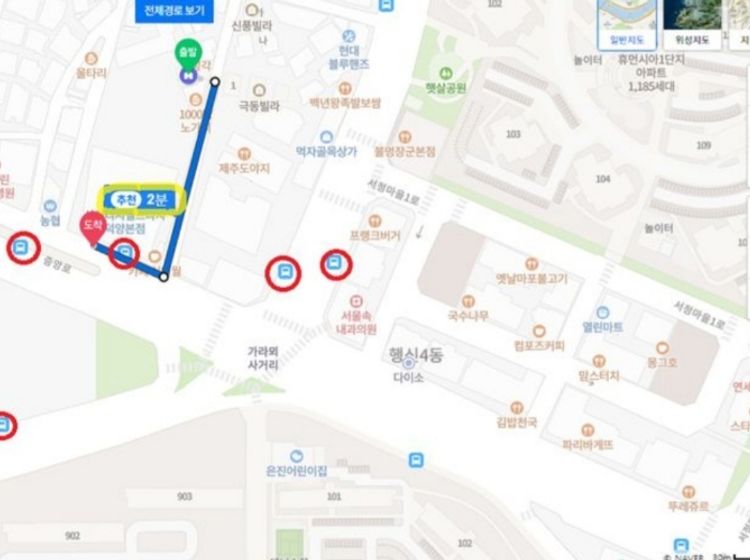Select the 국수나무 restaurant marker
Screen dimensions: 750x560
tap(467, 301)
